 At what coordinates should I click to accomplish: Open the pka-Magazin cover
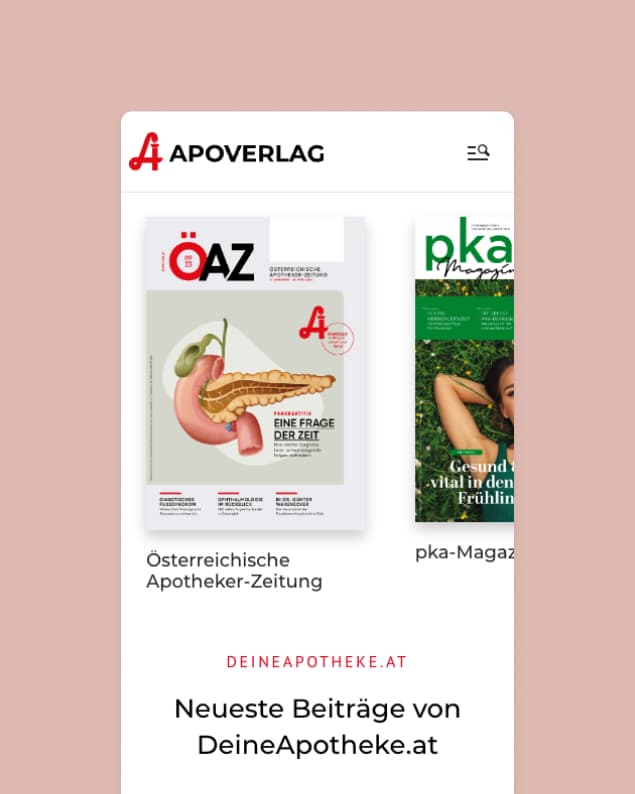(465, 368)
